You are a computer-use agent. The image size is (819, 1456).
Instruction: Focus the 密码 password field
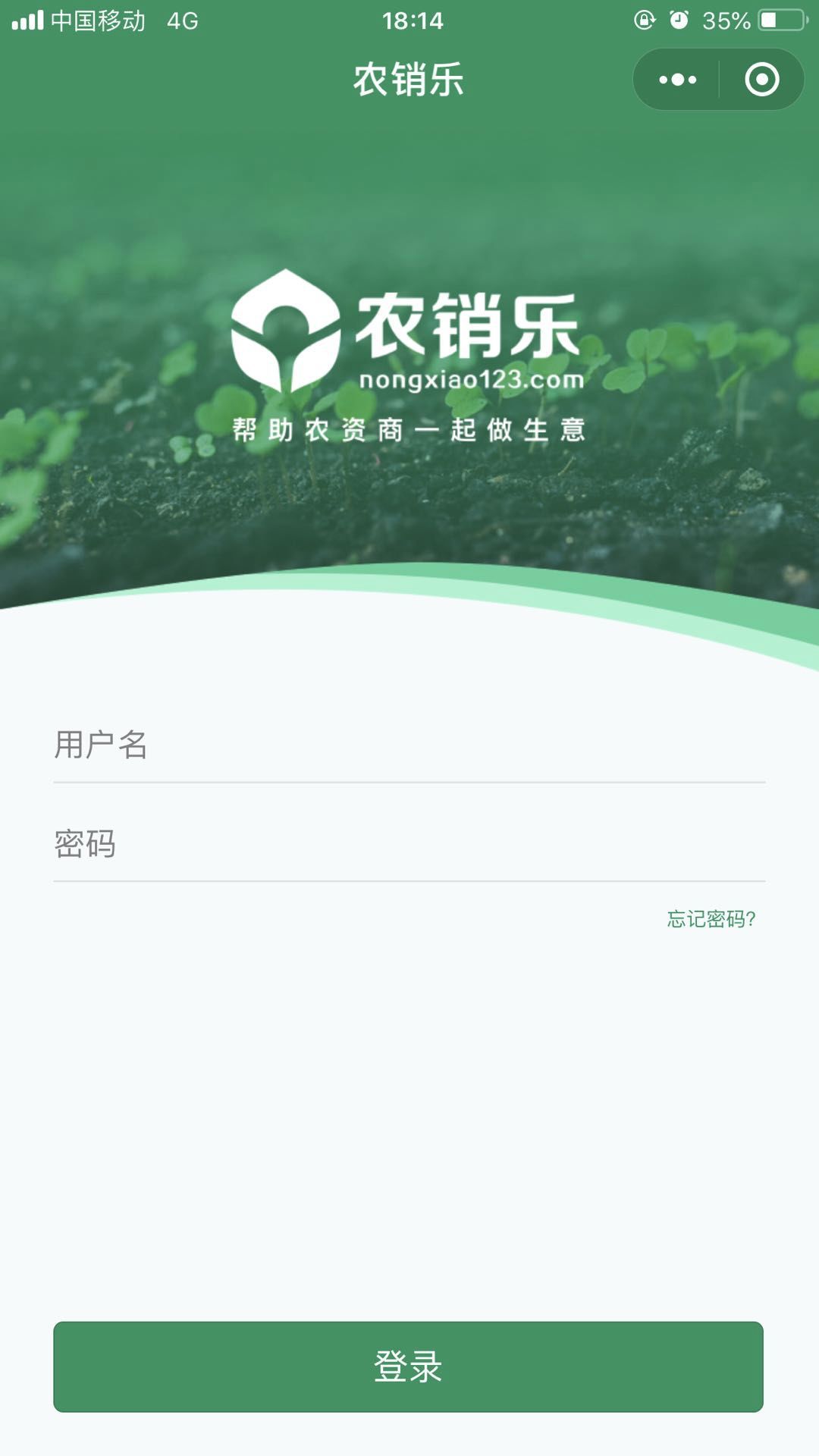(409, 844)
